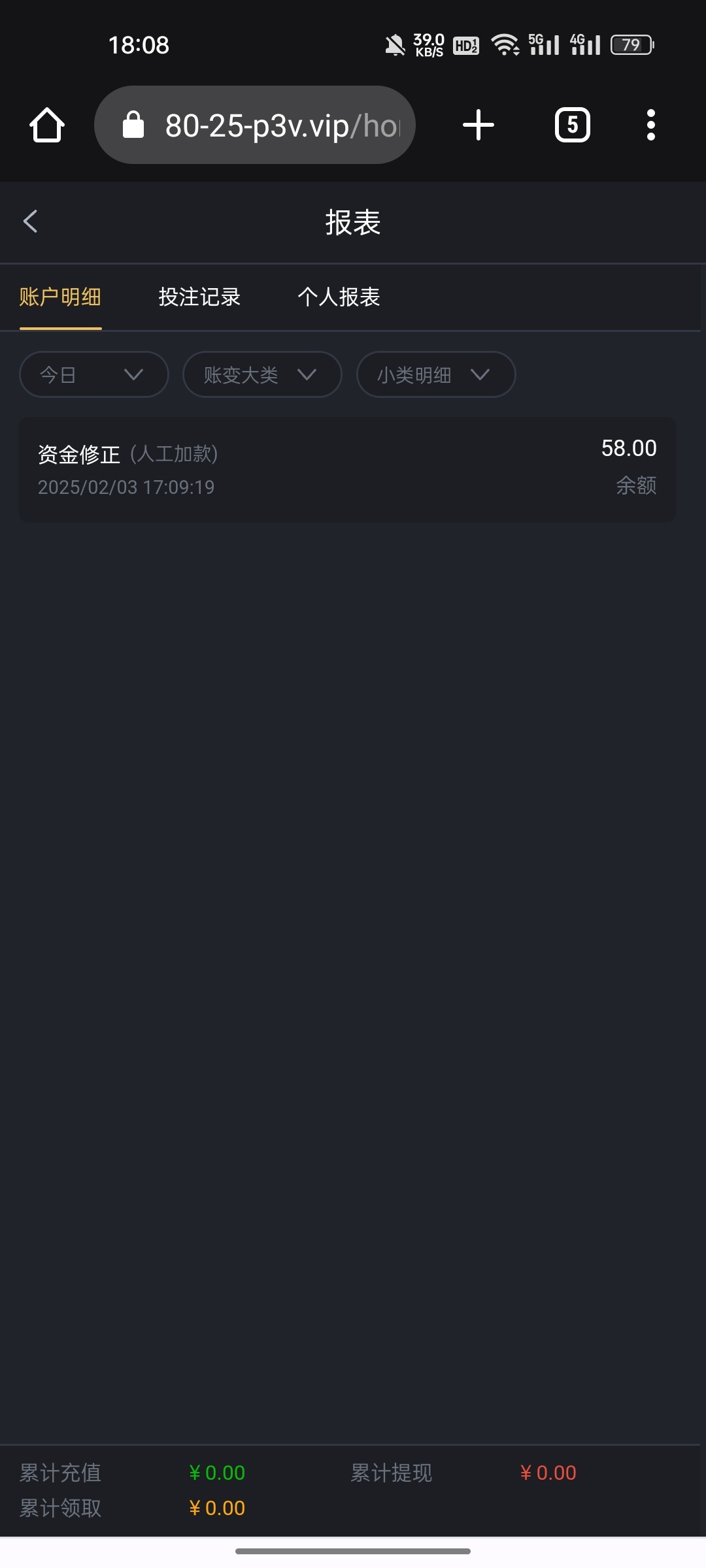This screenshot has height=1568, width=706.
Task: Open the 资金修正 transaction record
Action: (347, 470)
